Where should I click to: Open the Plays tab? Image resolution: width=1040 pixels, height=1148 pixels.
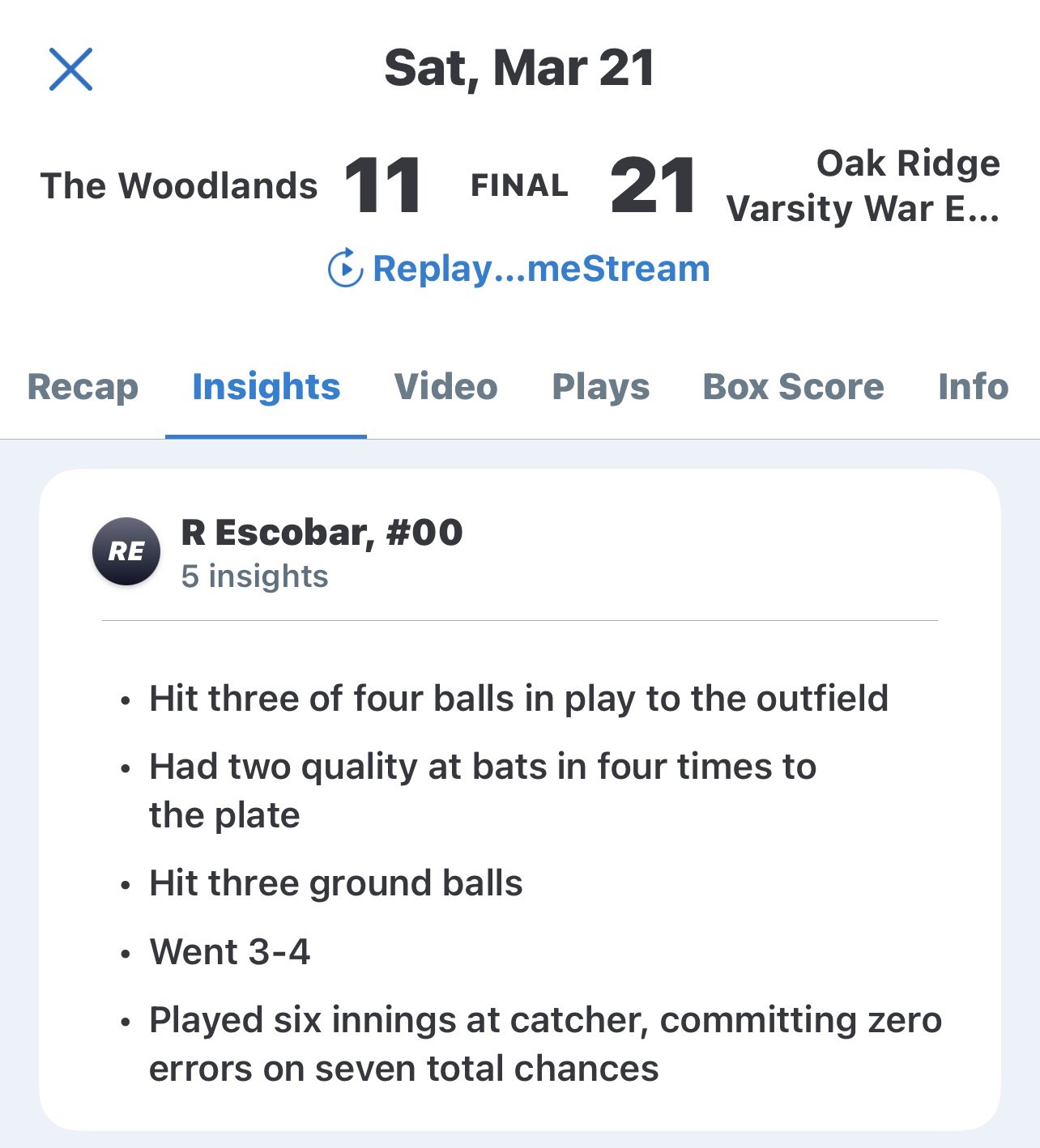(x=600, y=387)
